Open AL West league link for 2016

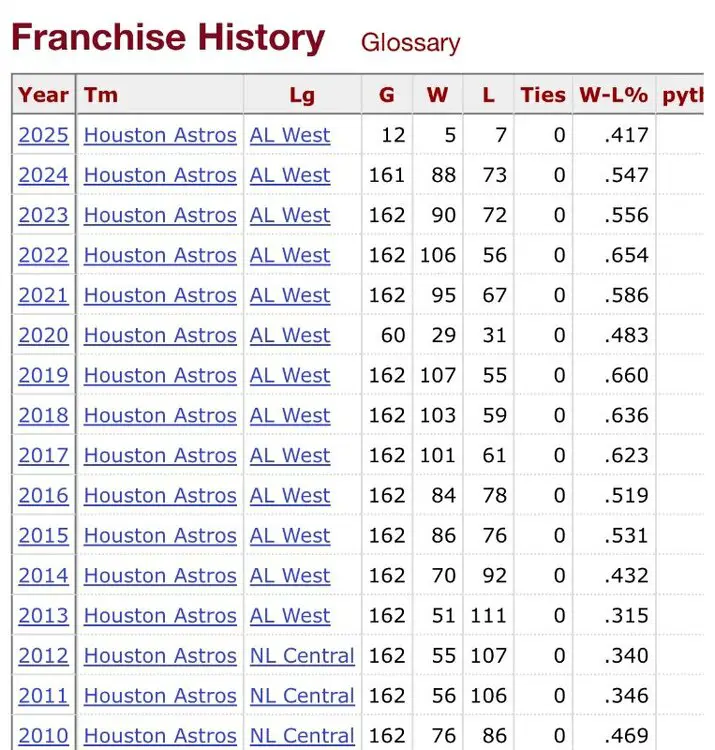290,495
